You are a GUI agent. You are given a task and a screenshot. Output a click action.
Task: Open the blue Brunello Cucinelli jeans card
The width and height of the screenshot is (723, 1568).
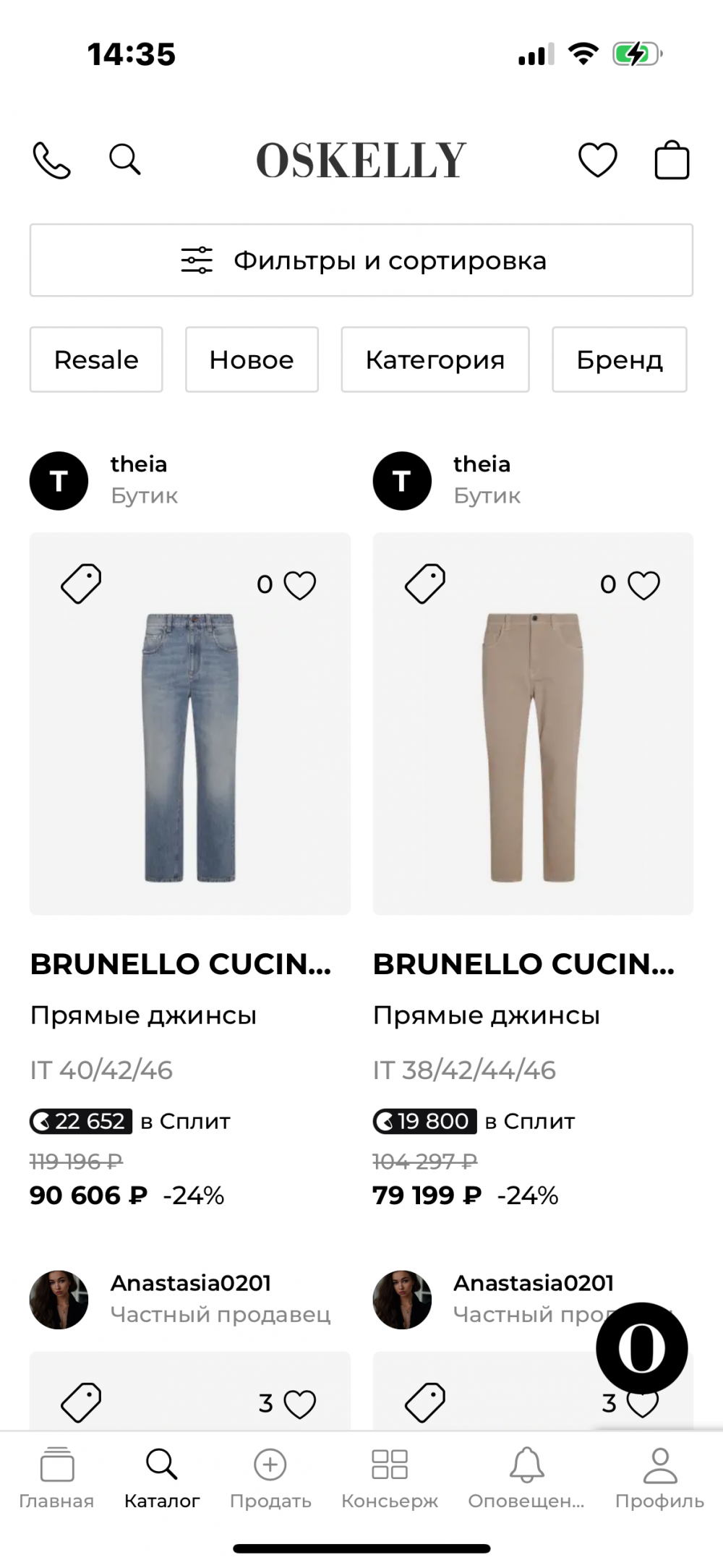pyautogui.click(x=189, y=745)
